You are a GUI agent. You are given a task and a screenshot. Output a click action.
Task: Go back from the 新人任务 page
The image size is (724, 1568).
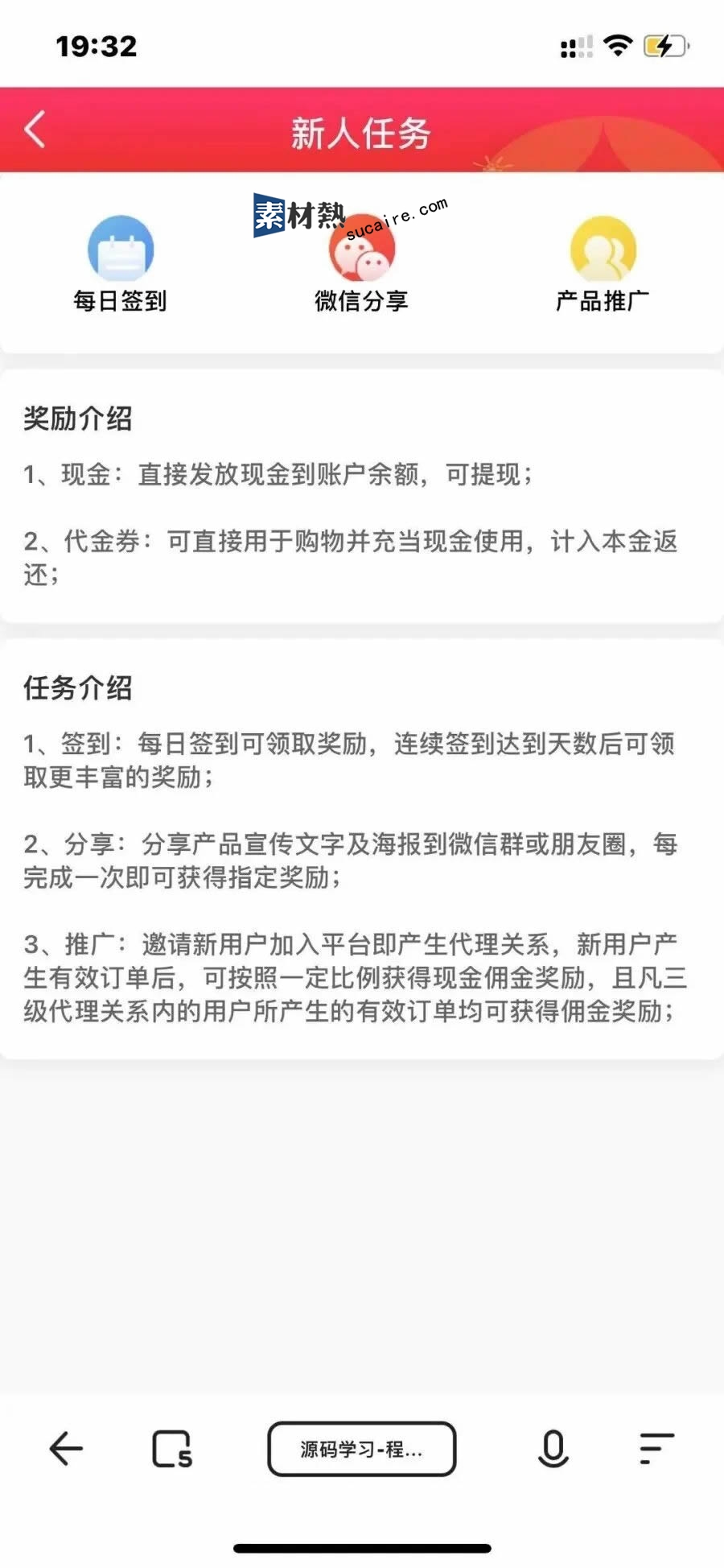pyautogui.click(x=35, y=130)
